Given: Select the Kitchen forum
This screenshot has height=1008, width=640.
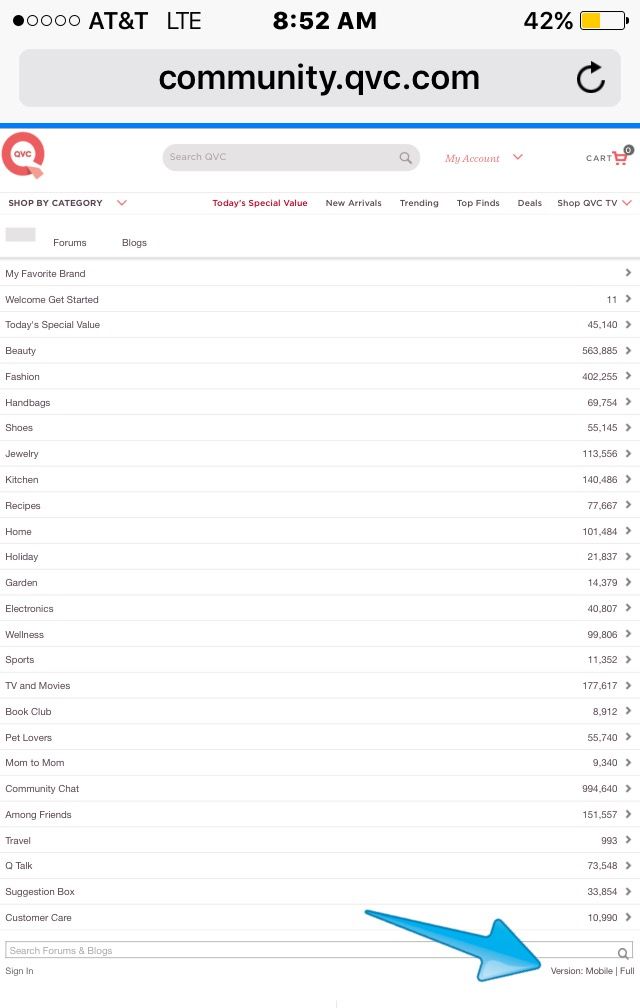Looking at the screenshot, I should [x=320, y=480].
